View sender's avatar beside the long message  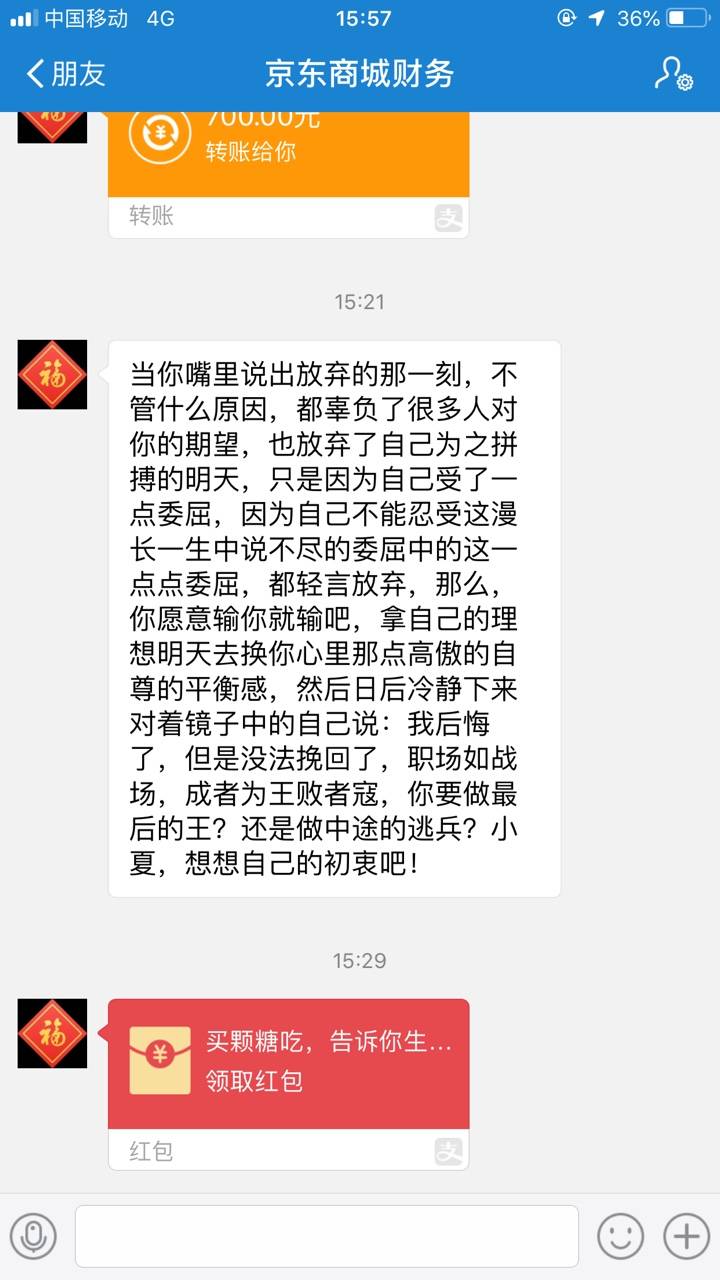click(52, 374)
